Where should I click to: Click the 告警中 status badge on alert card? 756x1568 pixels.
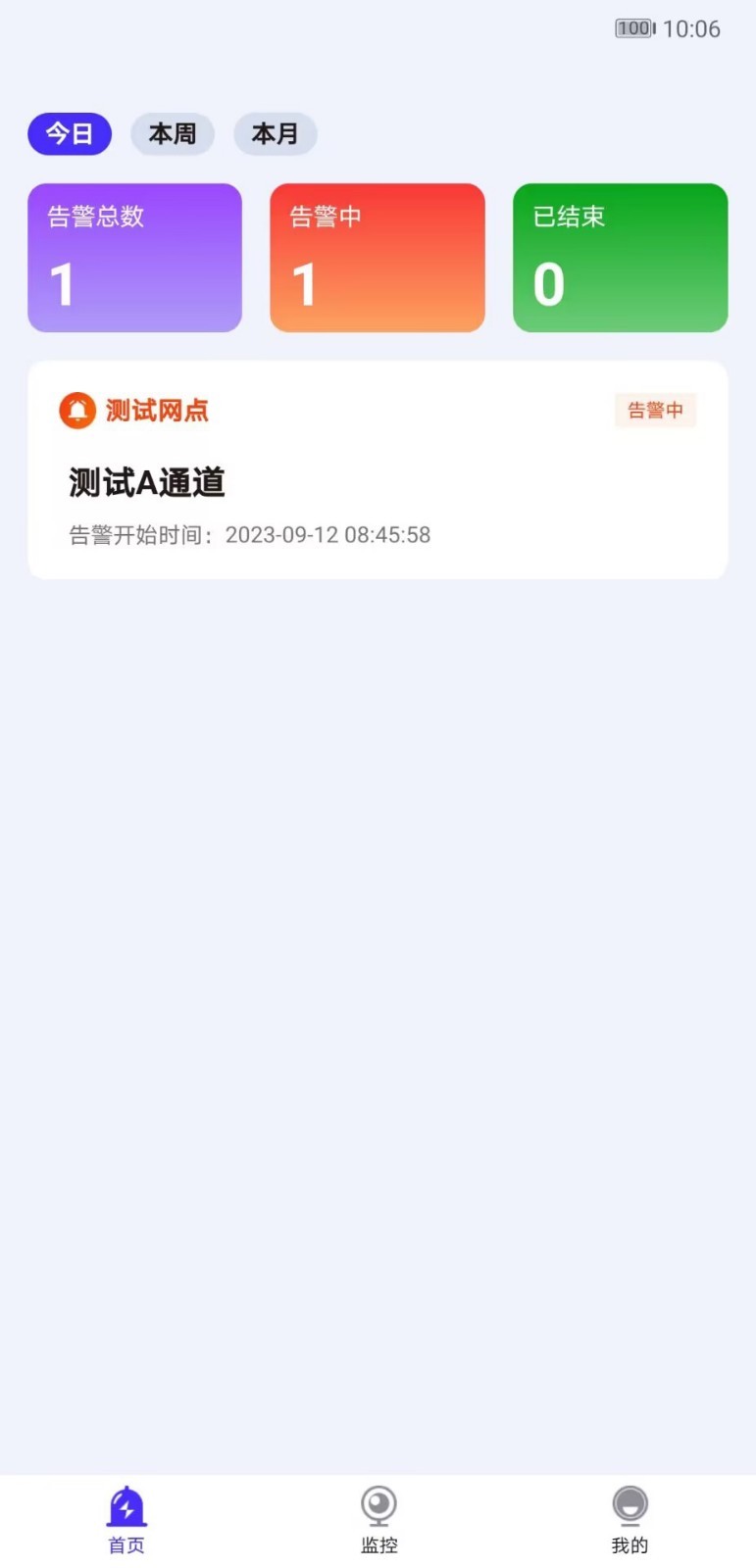(654, 410)
